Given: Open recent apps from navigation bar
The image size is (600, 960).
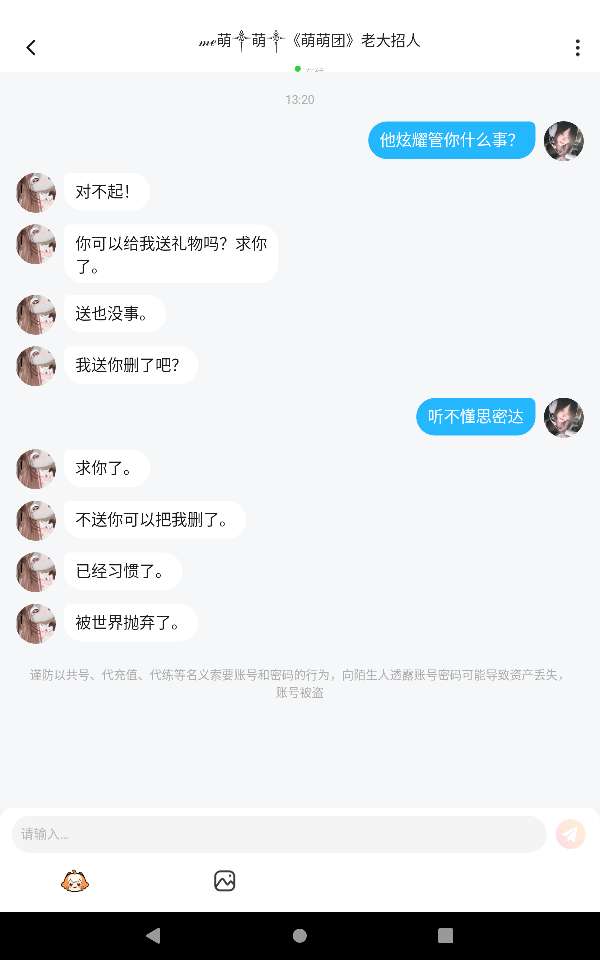Looking at the screenshot, I should (x=446, y=936).
